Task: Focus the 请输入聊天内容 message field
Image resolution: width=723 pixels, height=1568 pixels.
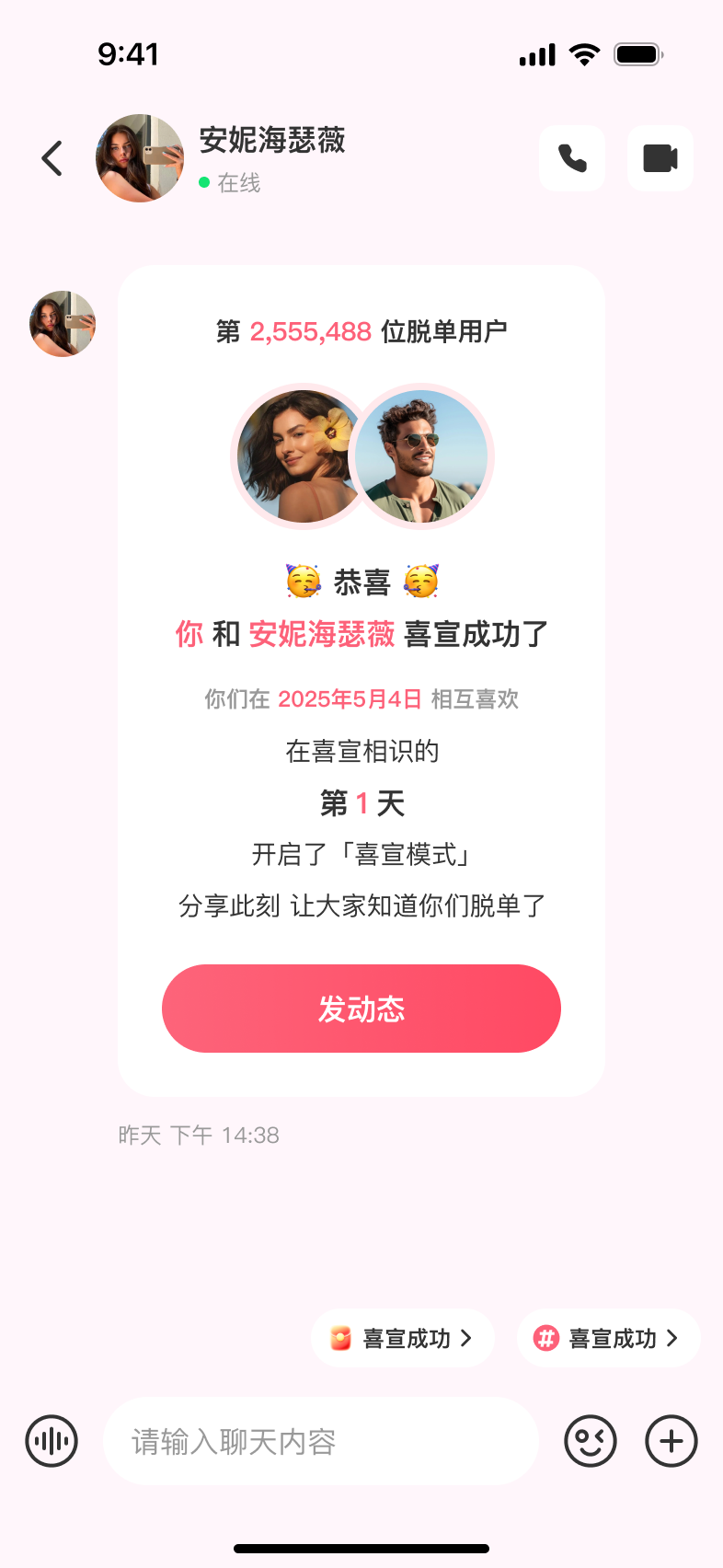Action: click(x=320, y=1441)
